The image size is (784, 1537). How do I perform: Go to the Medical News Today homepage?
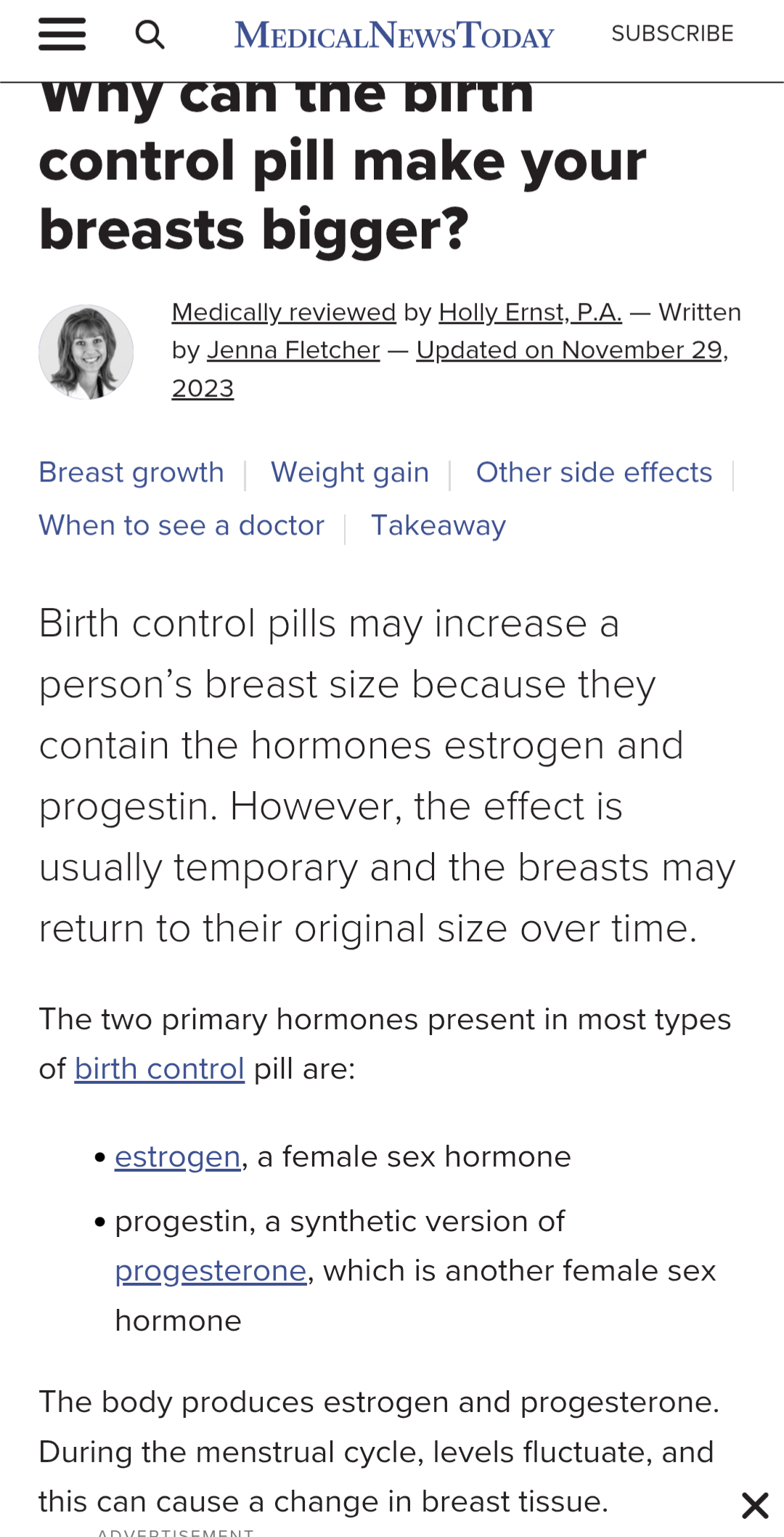[394, 35]
